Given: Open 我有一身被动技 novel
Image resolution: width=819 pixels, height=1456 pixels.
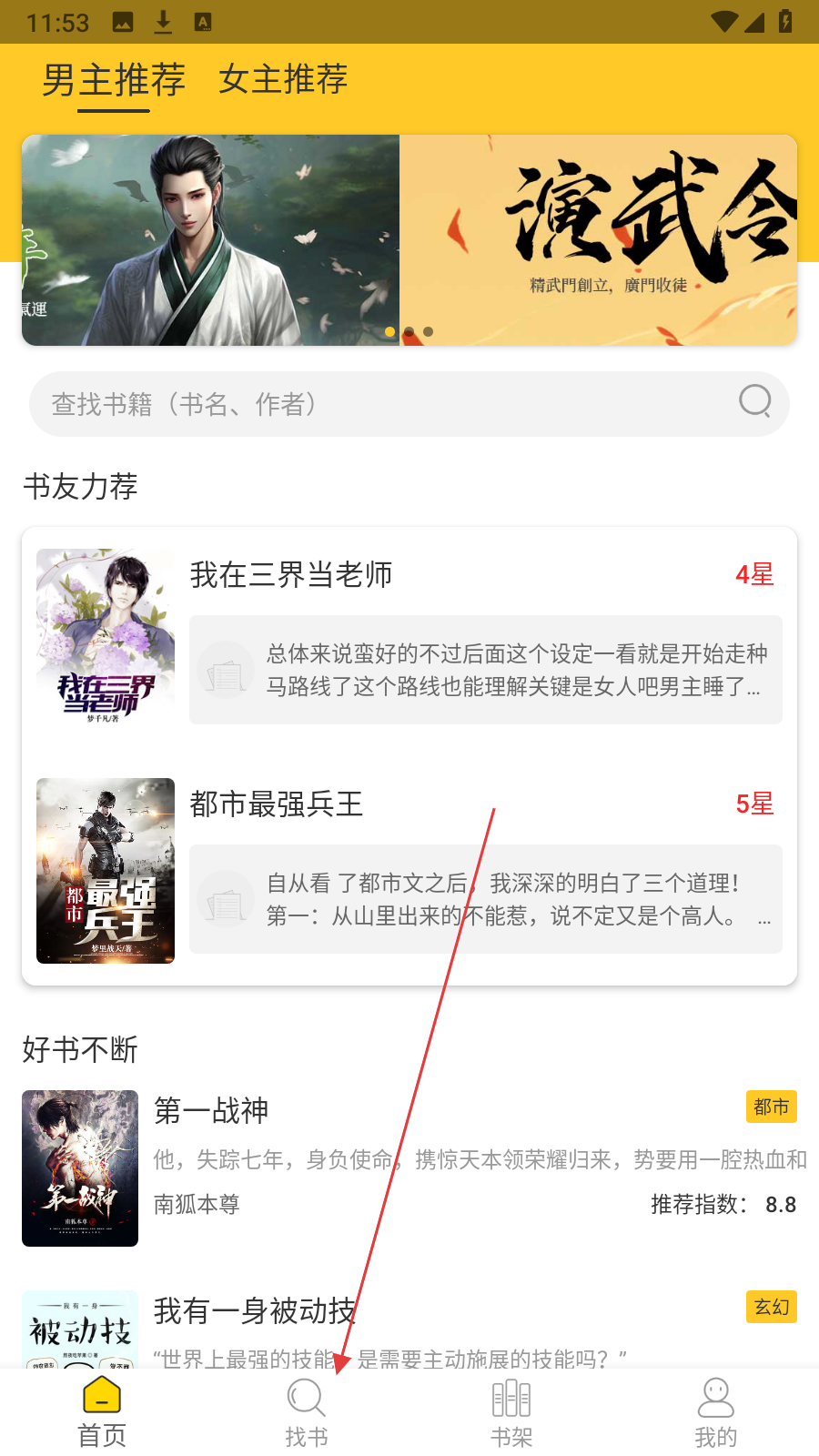Looking at the screenshot, I should coord(255,1311).
